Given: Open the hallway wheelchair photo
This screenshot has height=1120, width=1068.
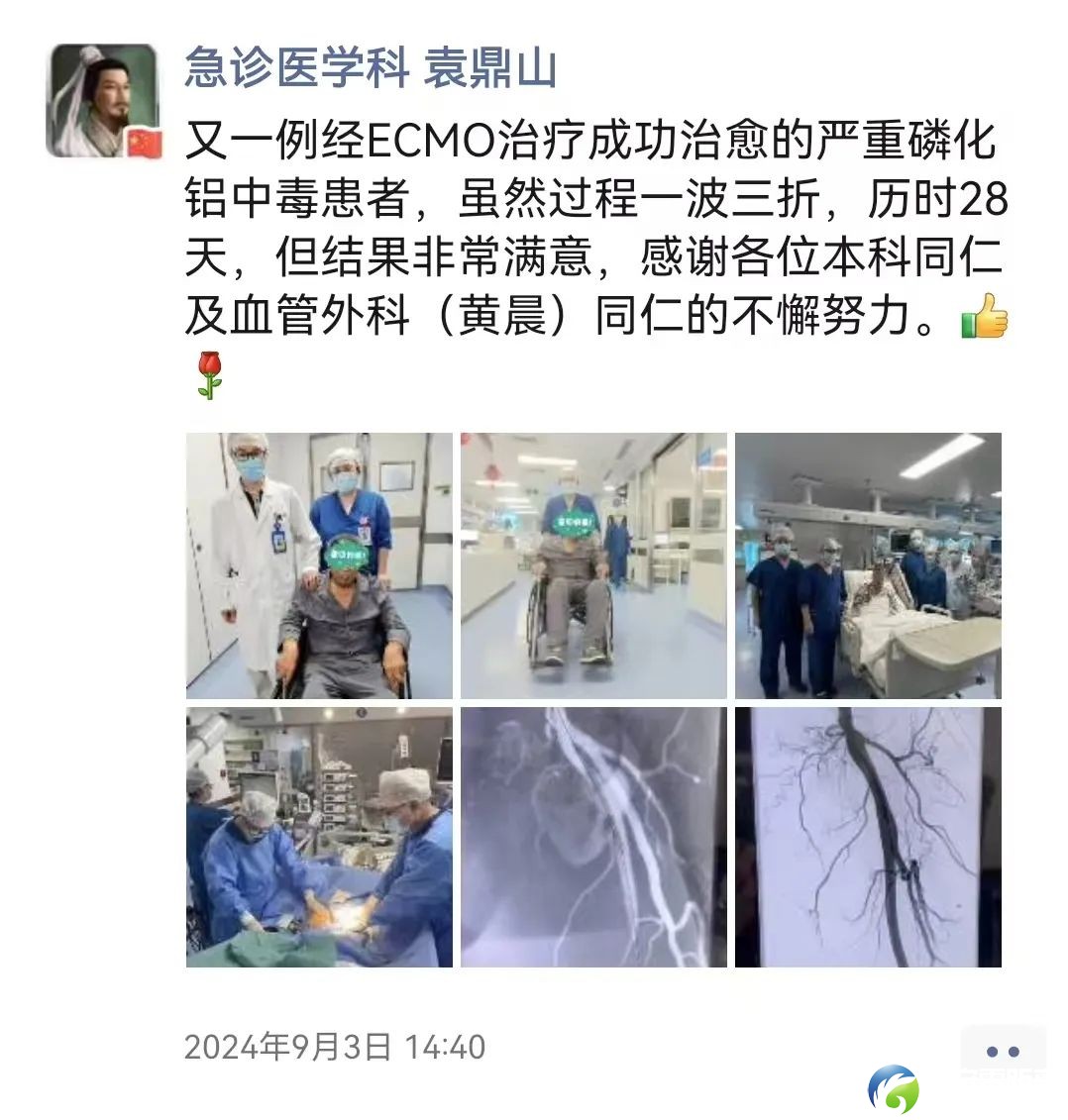Looking at the screenshot, I should pyautogui.click(x=593, y=565).
